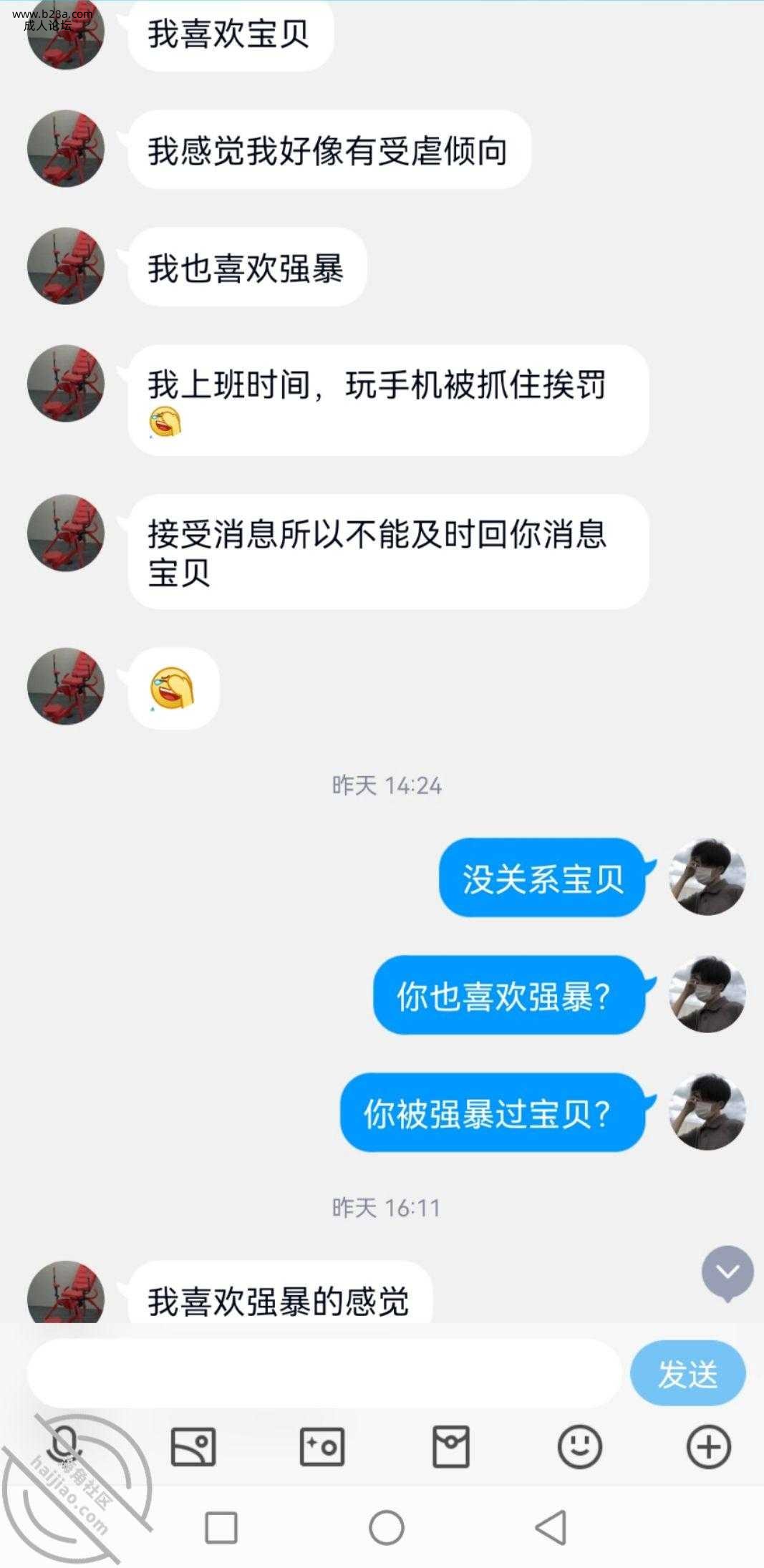Open the camera capture icon
The height and width of the screenshot is (1568, 764).
click(x=322, y=1447)
